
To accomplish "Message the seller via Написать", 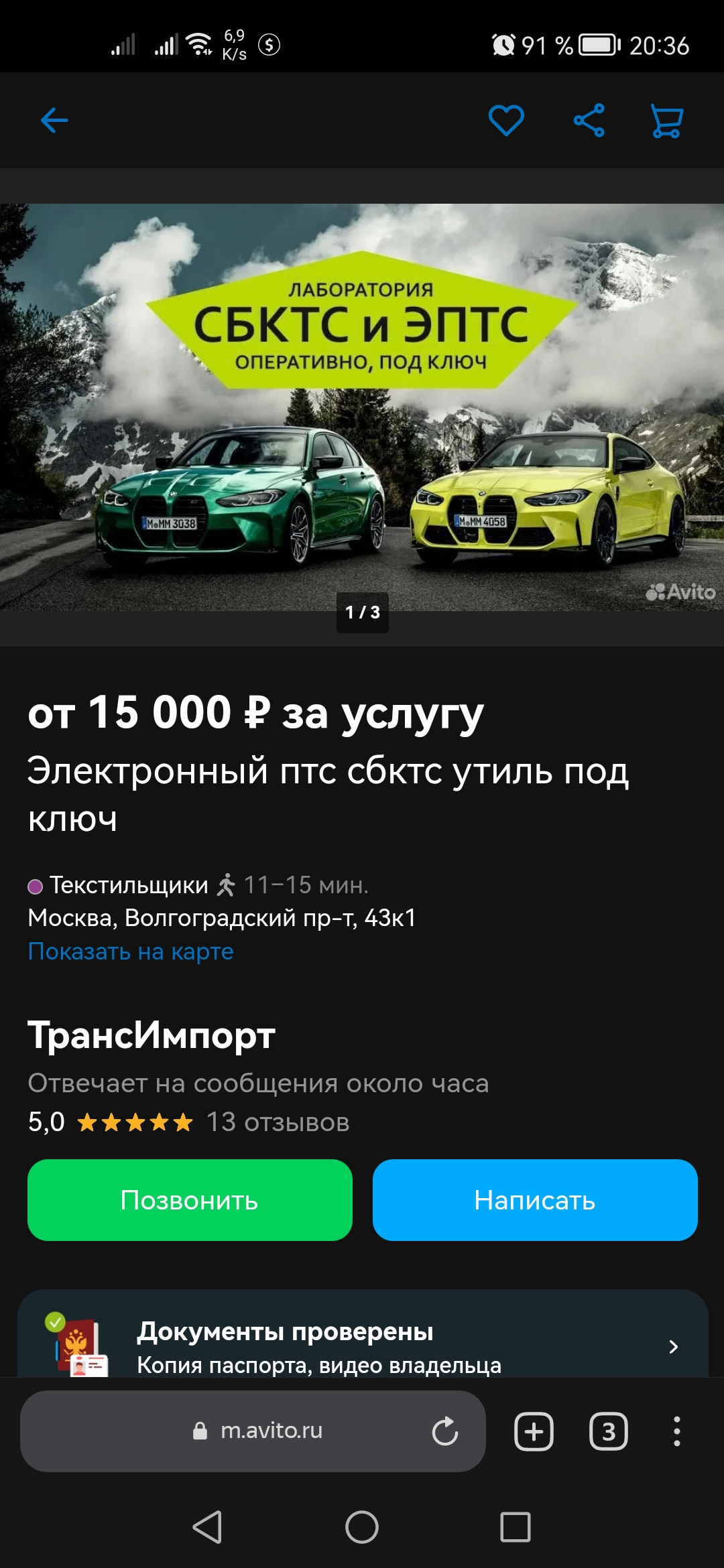I will 535,1200.
